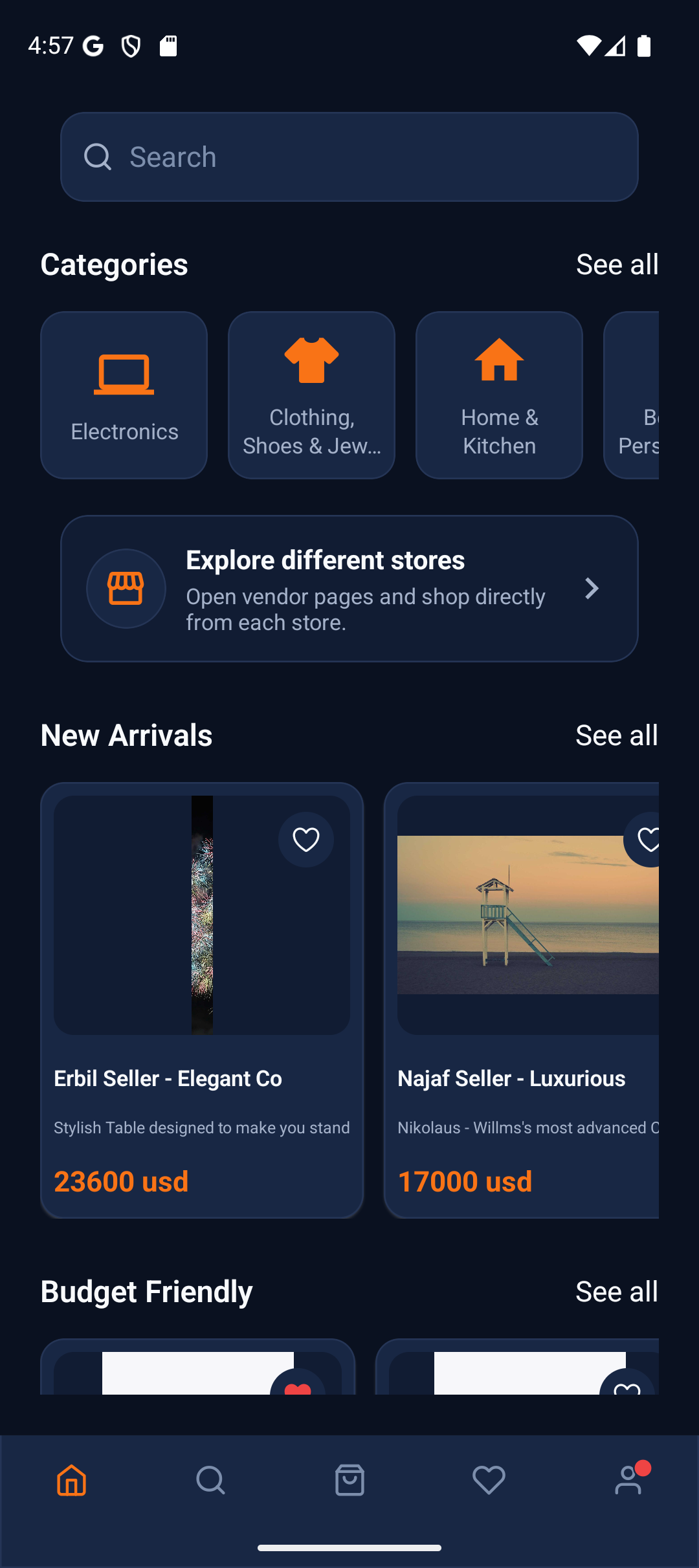Open the profile tab with notification badge
The image size is (699, 1568).
coord(628,1481)
